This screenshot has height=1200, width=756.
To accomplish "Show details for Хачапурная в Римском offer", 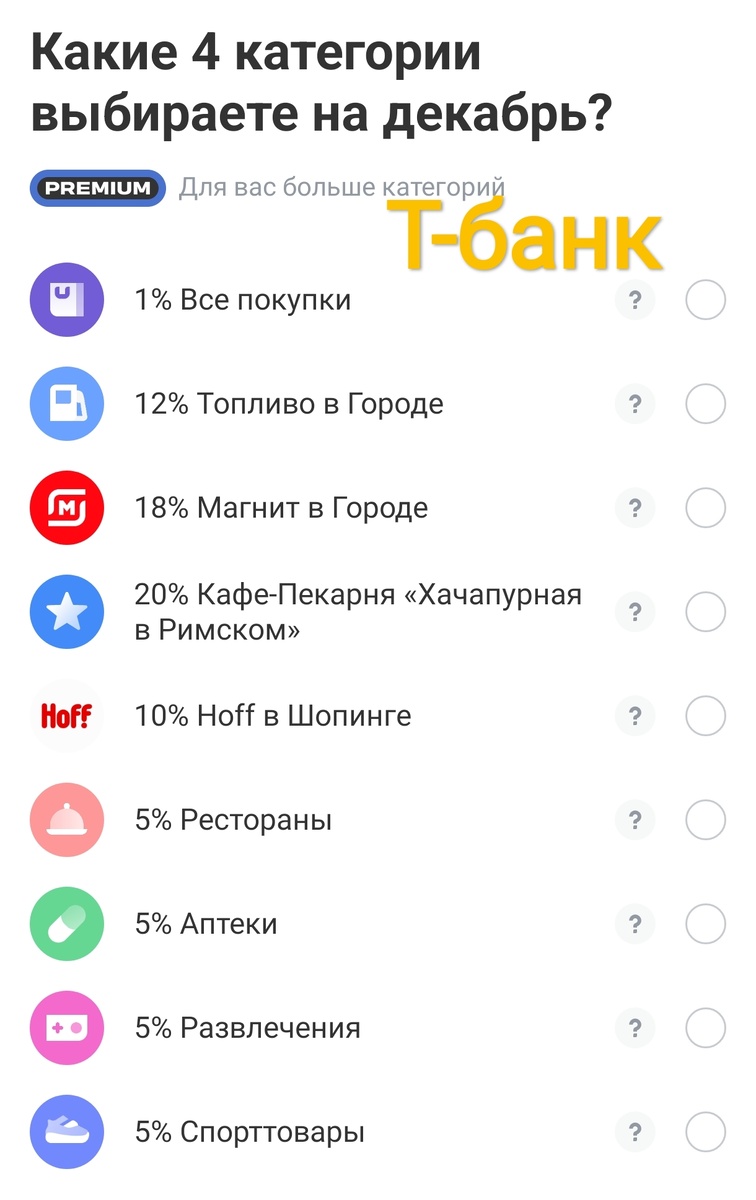I will (x=634, y=612).
